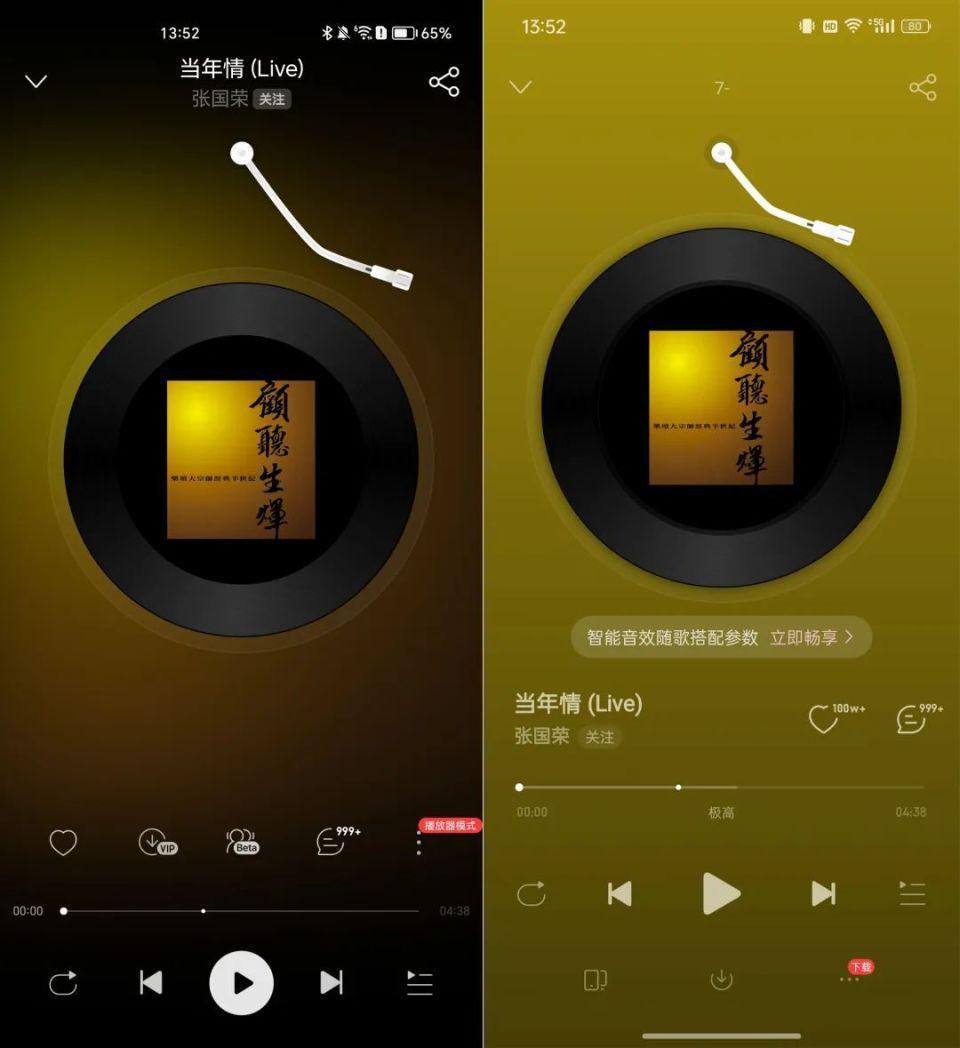This screenshot has width=960, height=1048.
Task: Collapse the left player with down chevron
Action: tap(36, 82)
